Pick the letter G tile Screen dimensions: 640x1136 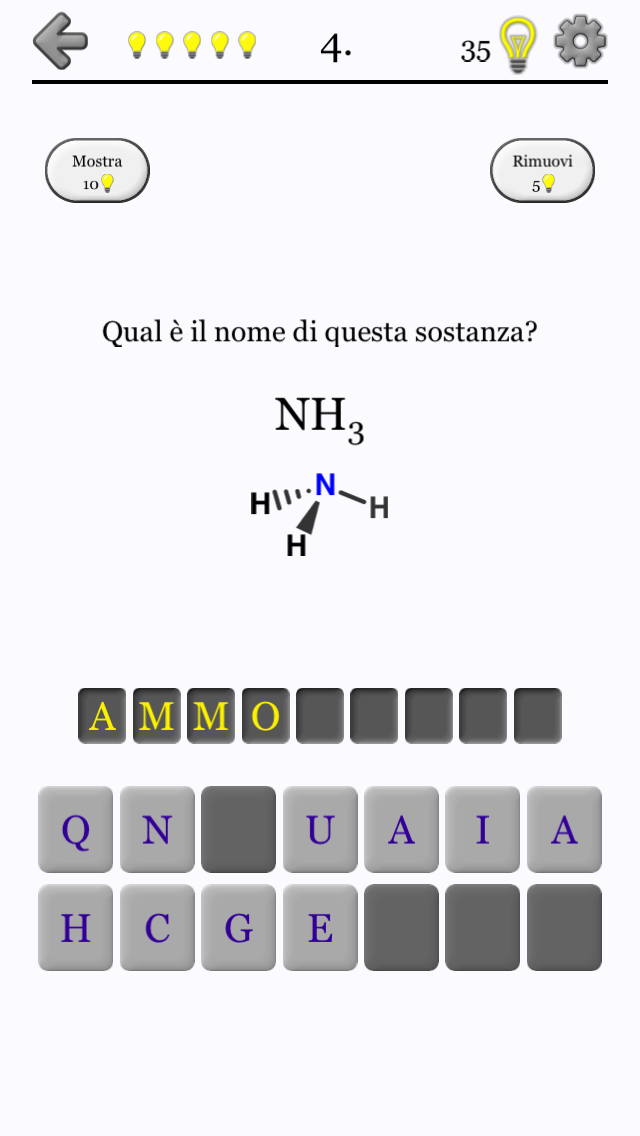tap(238, 927)
